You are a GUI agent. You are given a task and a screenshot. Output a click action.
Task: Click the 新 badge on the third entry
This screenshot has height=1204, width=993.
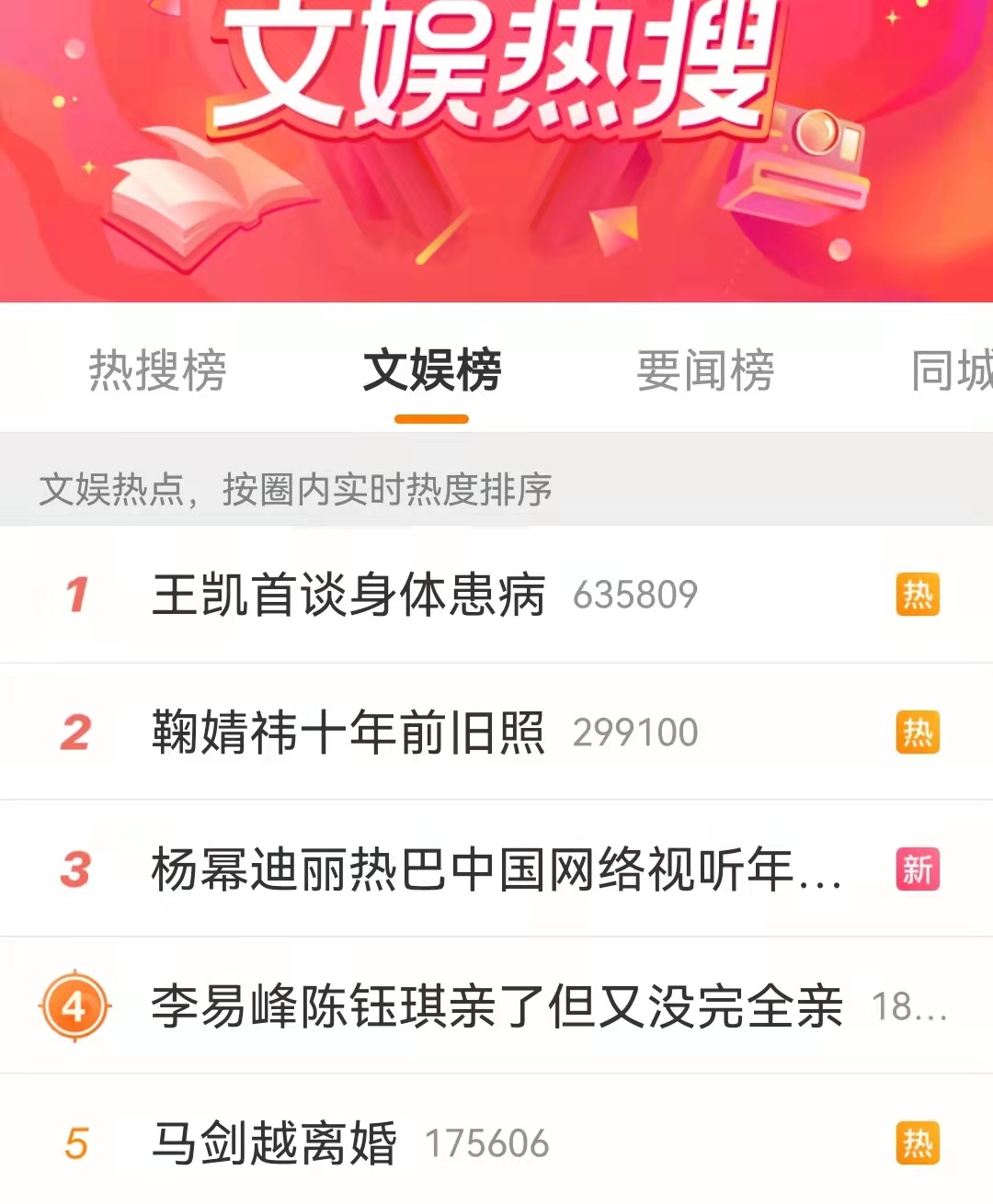[x=919, y=868]
